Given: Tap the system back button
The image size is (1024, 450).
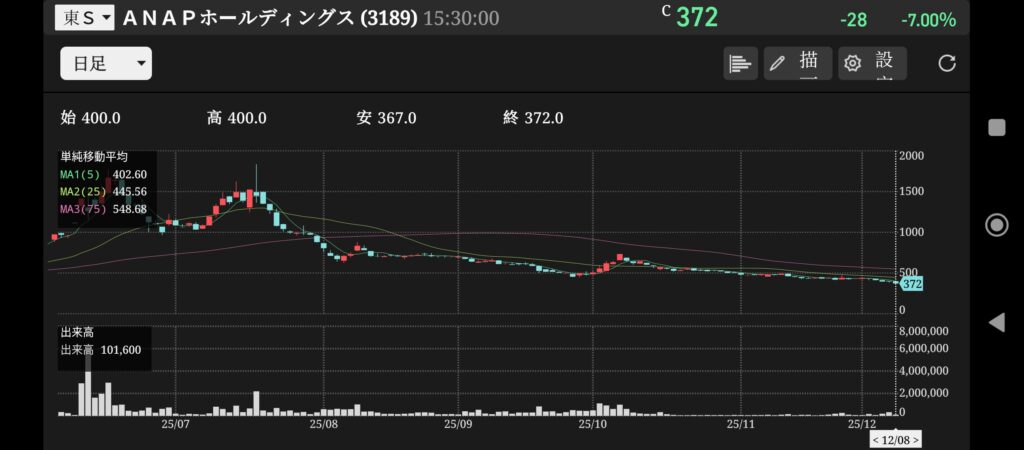Looking at the screenshot, I should tap(996, 322).
